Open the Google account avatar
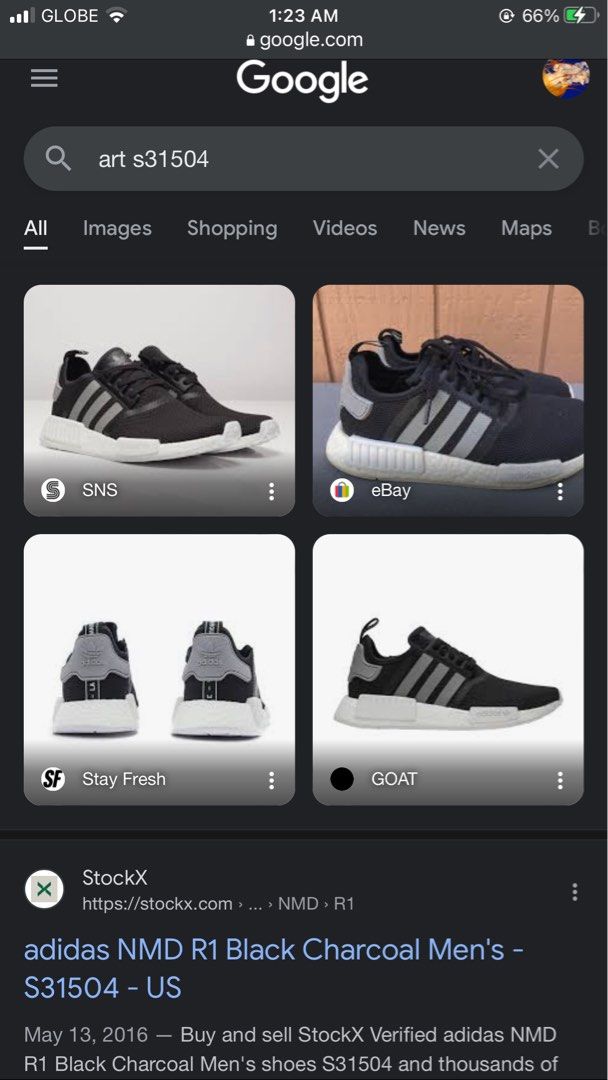Viewport: 608px width, 1080px height. click(565, 76)
